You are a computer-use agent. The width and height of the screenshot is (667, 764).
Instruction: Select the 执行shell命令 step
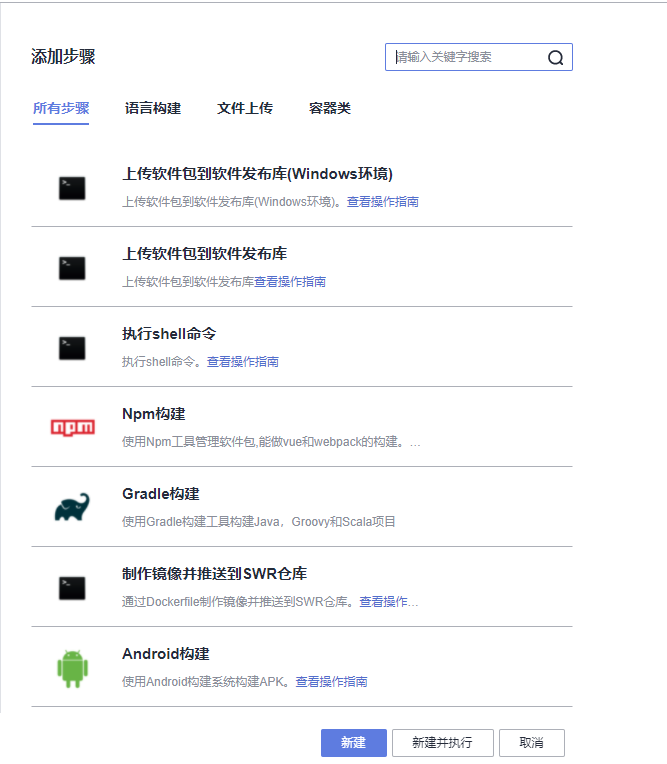pyautogui.click(x=169, y=334)
